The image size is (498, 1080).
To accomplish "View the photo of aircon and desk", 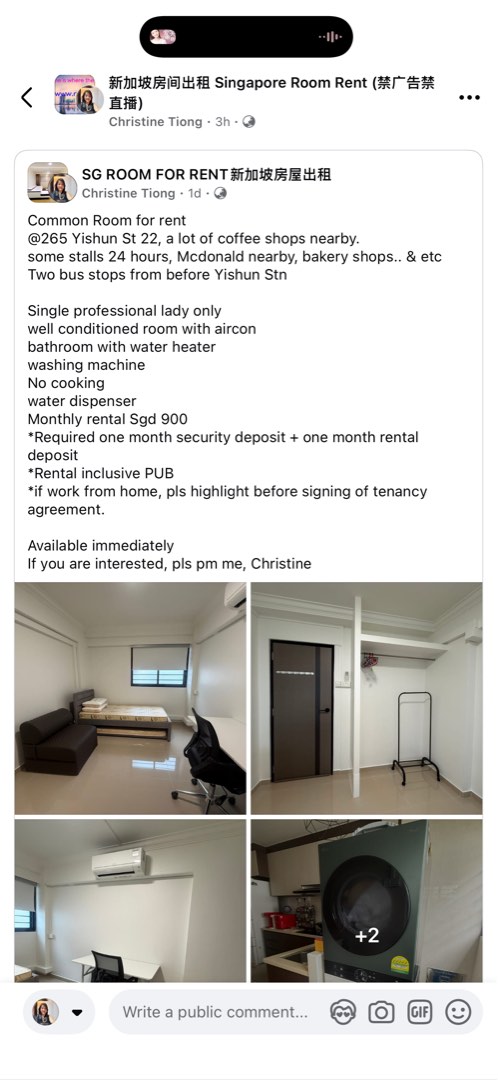I will point(130,900).
